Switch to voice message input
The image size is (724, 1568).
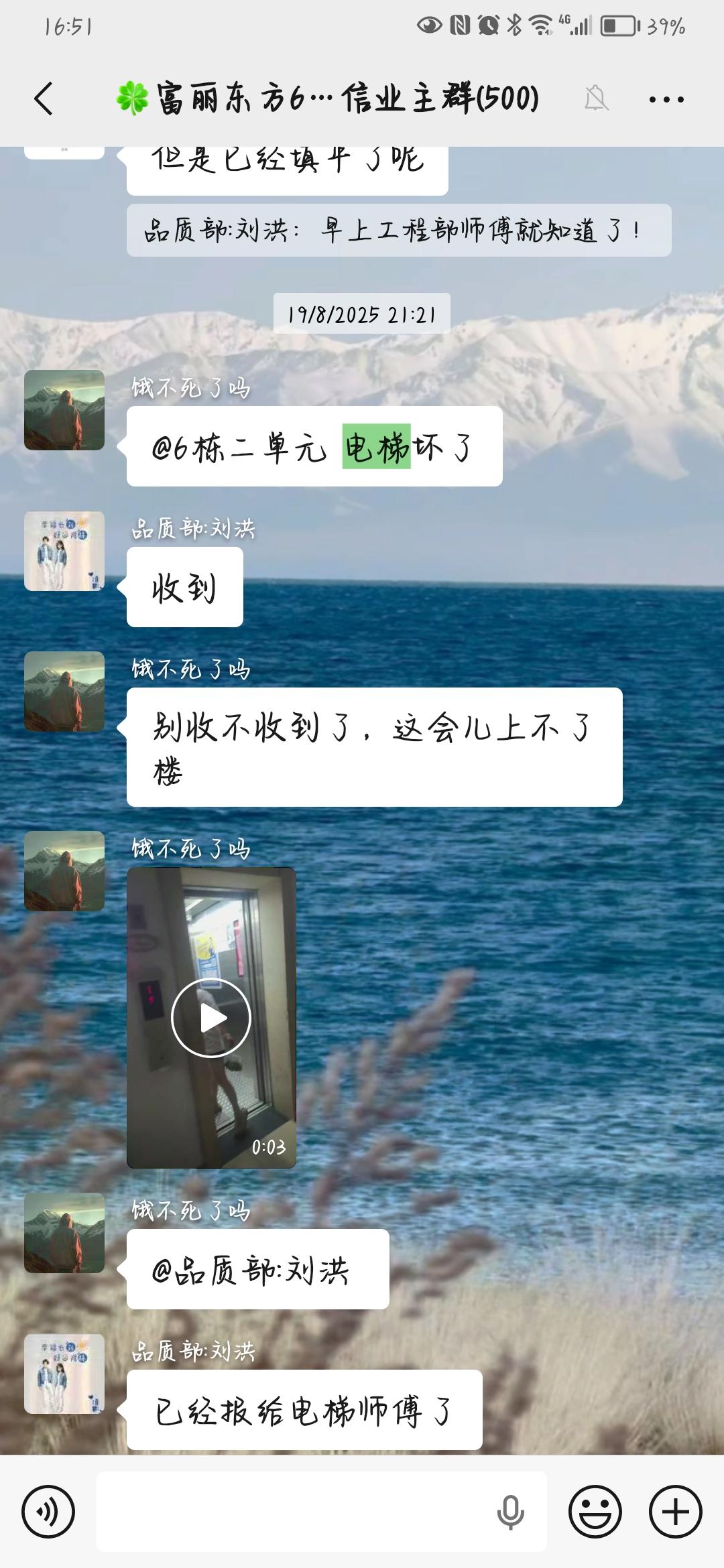click(x=48, y=1512)
